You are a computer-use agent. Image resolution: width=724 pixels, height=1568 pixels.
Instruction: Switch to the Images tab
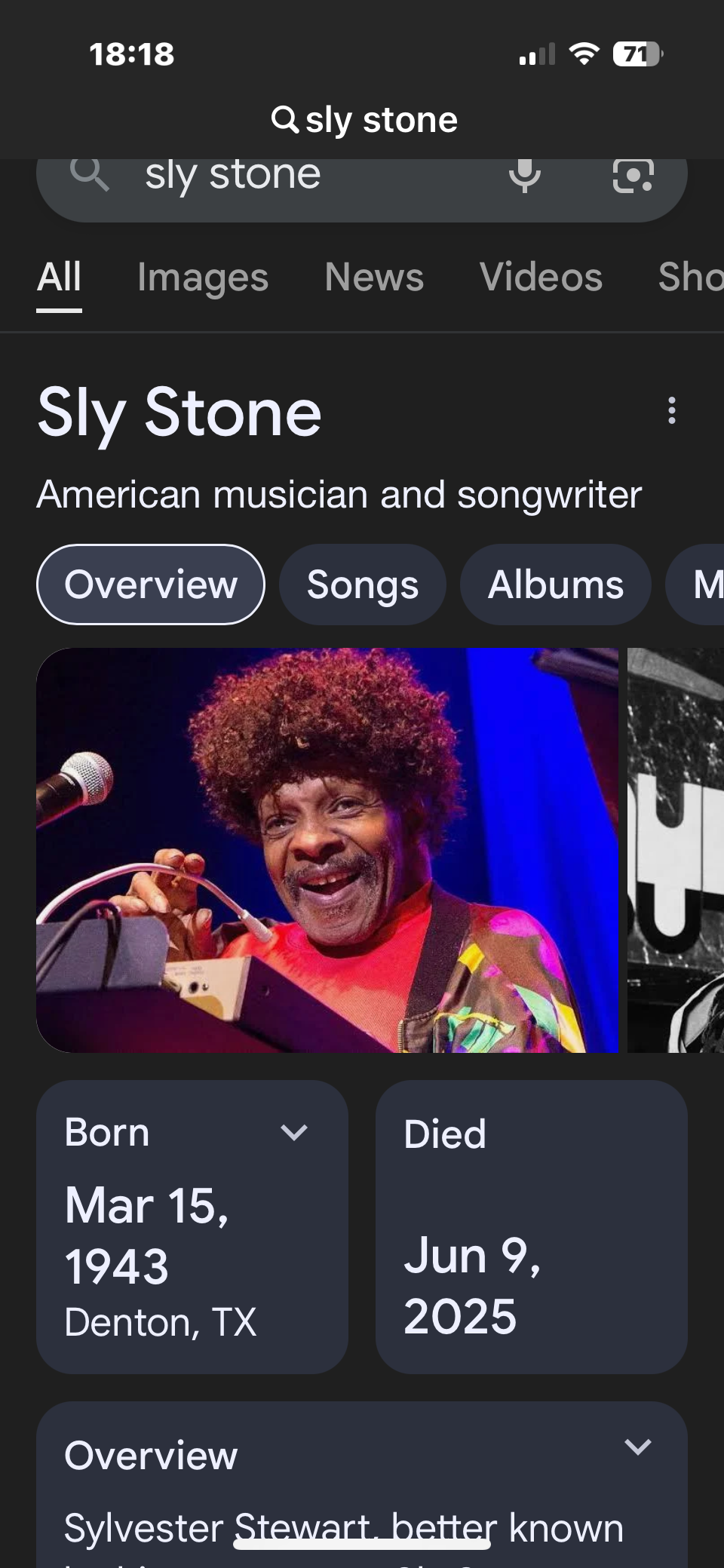[202, 277]
